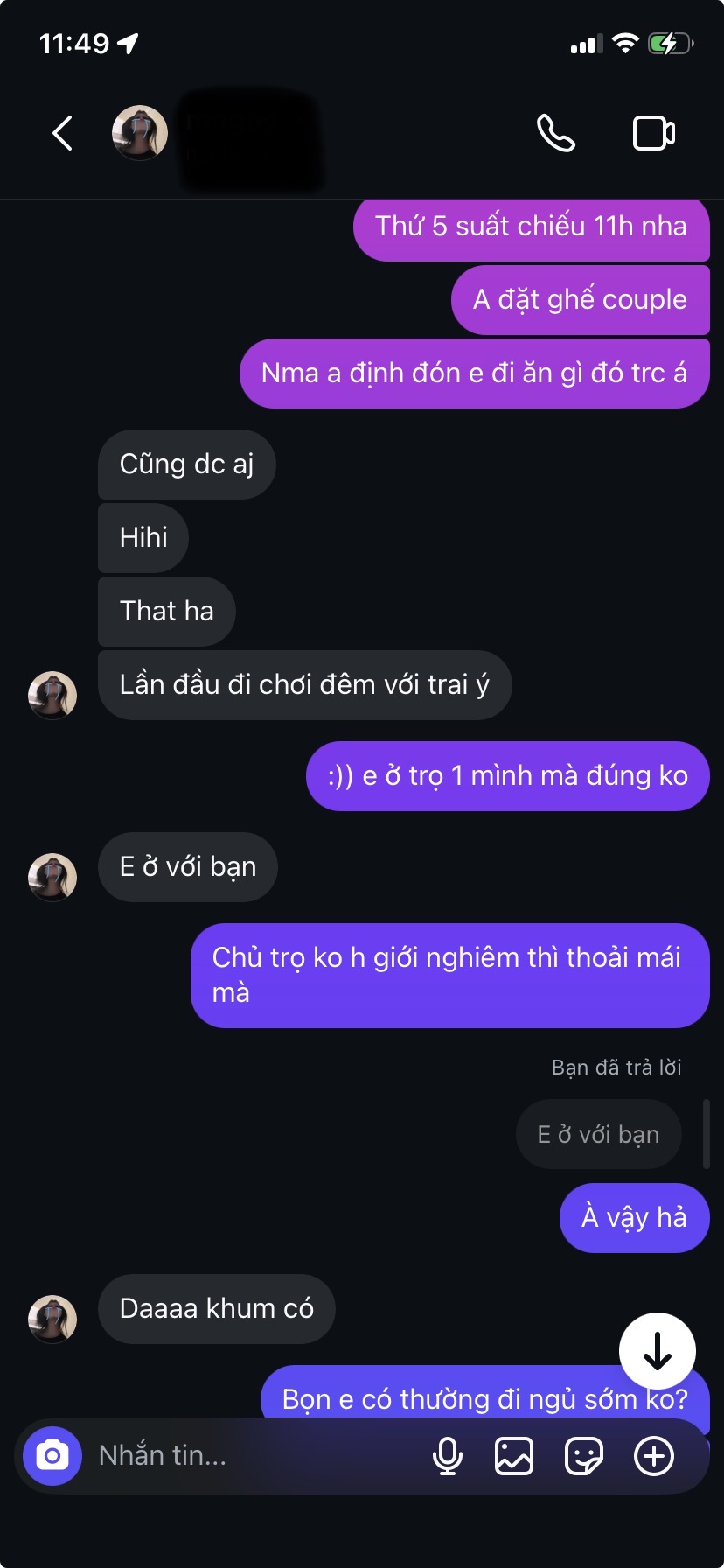Start a voice call
Image resolution: width=724 pixels, height=1568 pixels.
coord(555,133)
